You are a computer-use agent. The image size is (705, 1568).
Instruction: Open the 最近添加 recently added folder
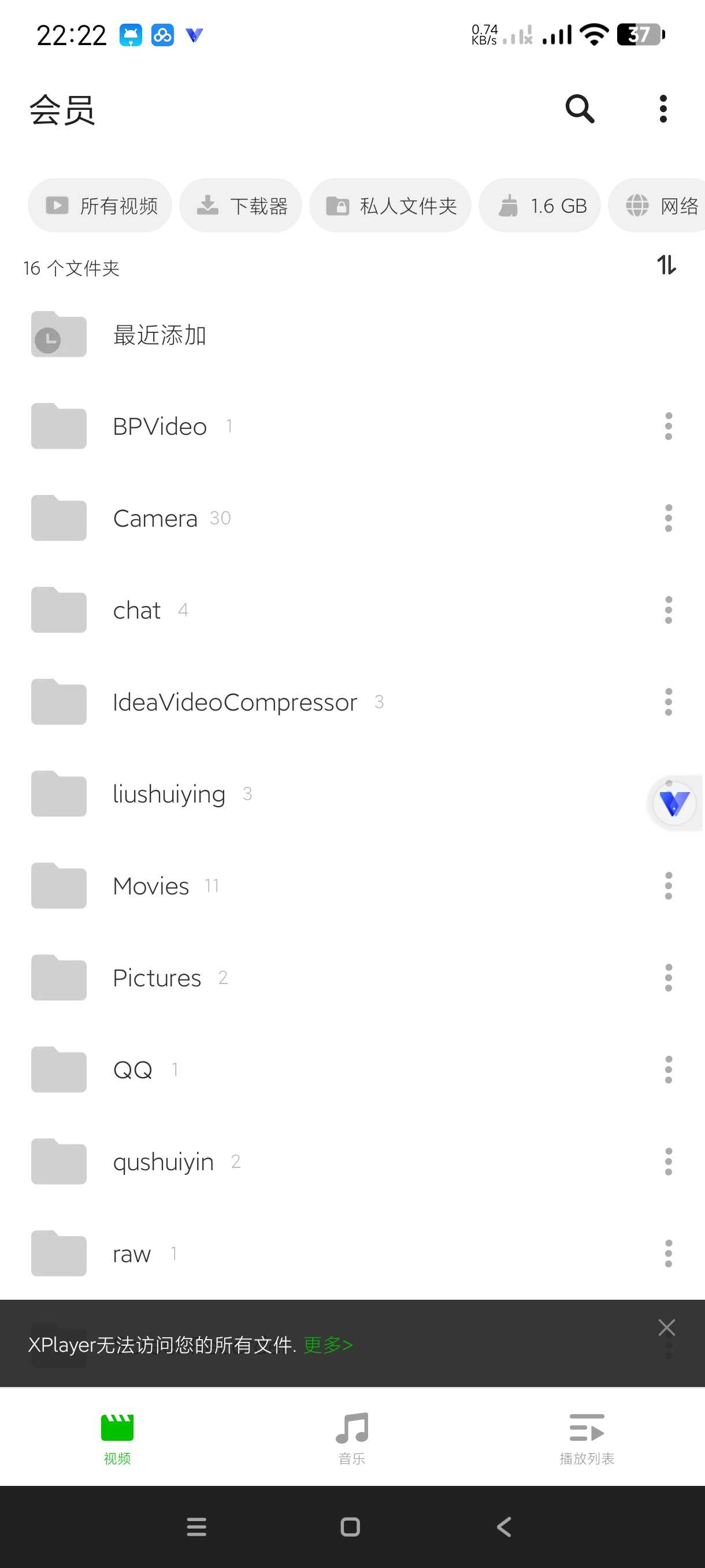click(161, 334)
